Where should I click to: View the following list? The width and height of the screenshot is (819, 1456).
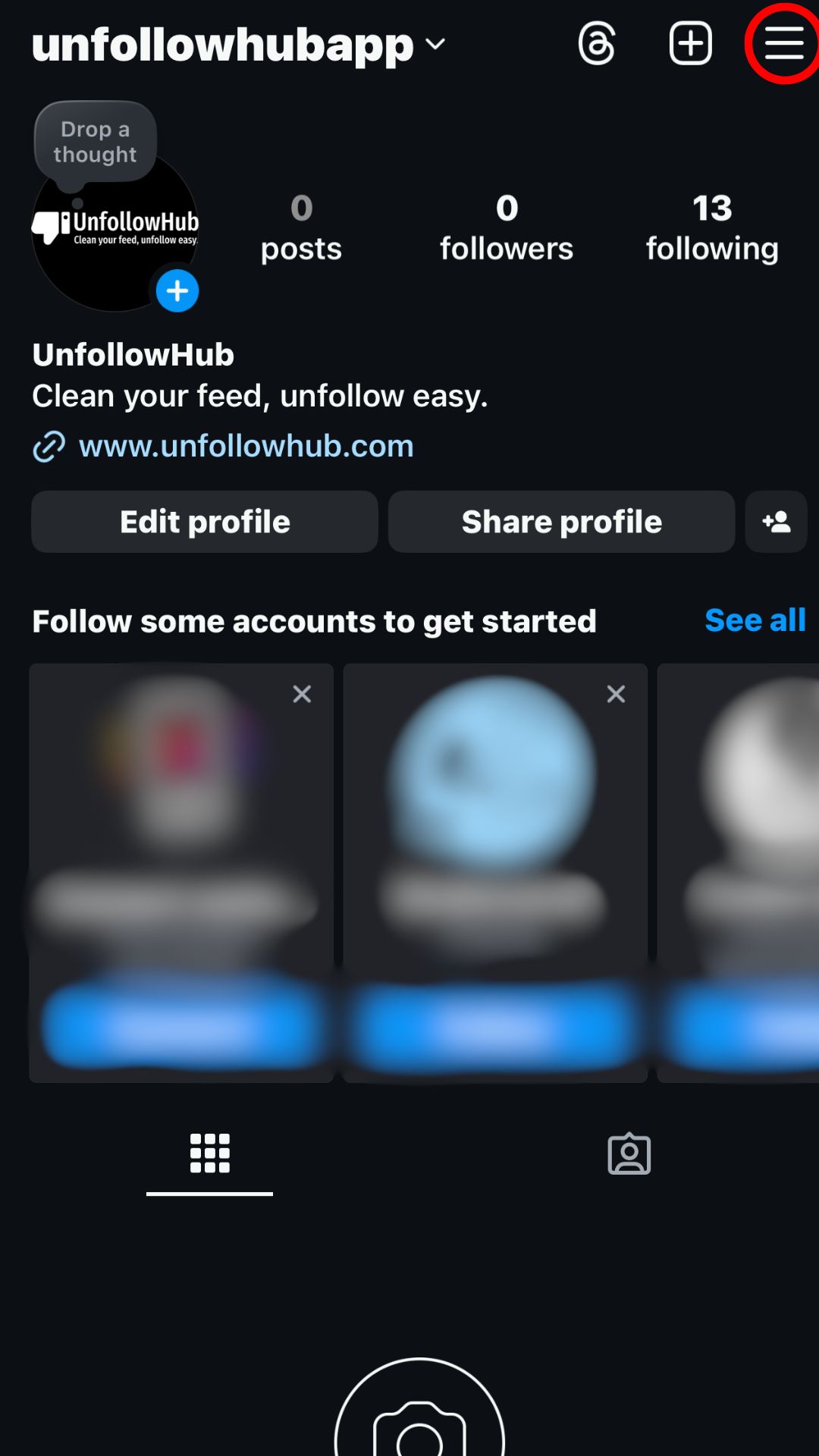point(712,227)
